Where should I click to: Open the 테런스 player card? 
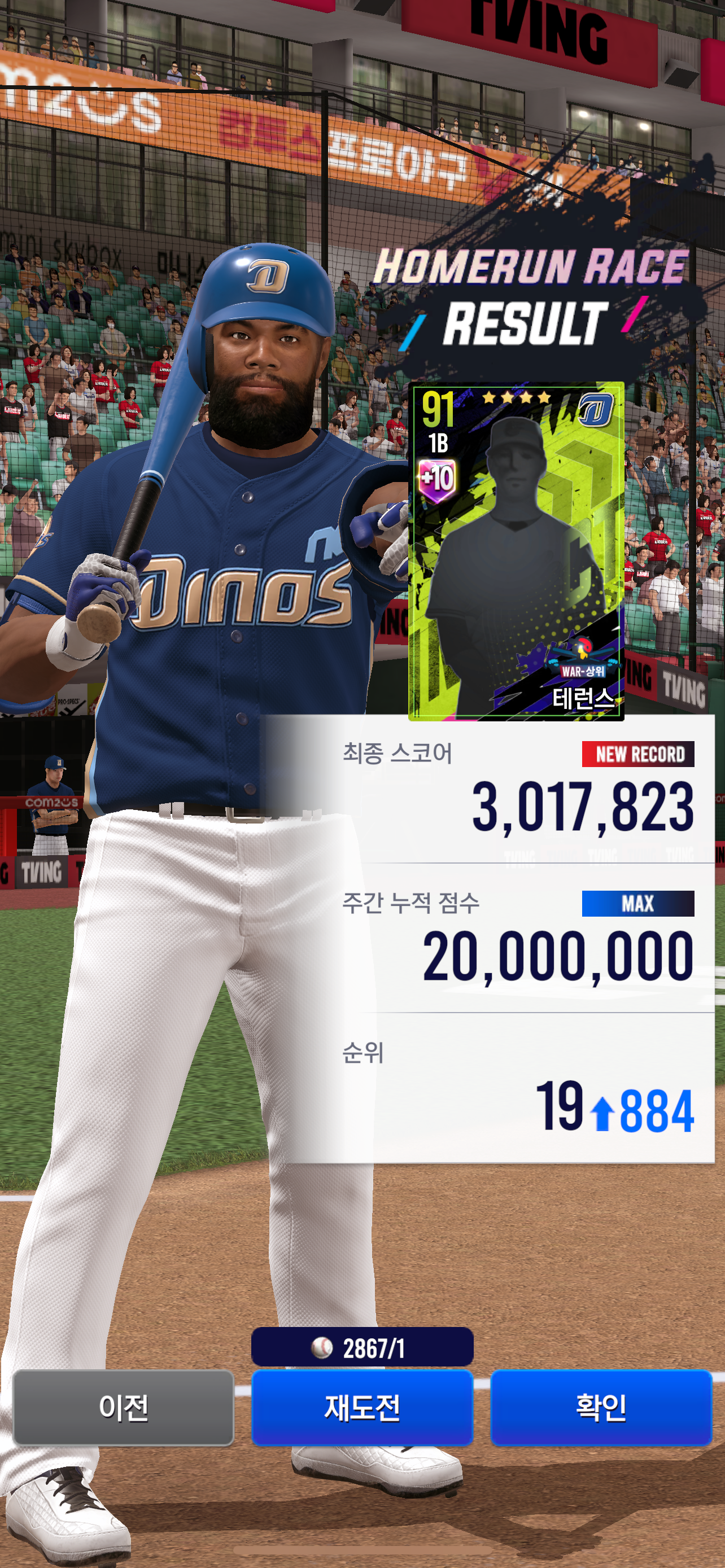[x=516, y=551]
